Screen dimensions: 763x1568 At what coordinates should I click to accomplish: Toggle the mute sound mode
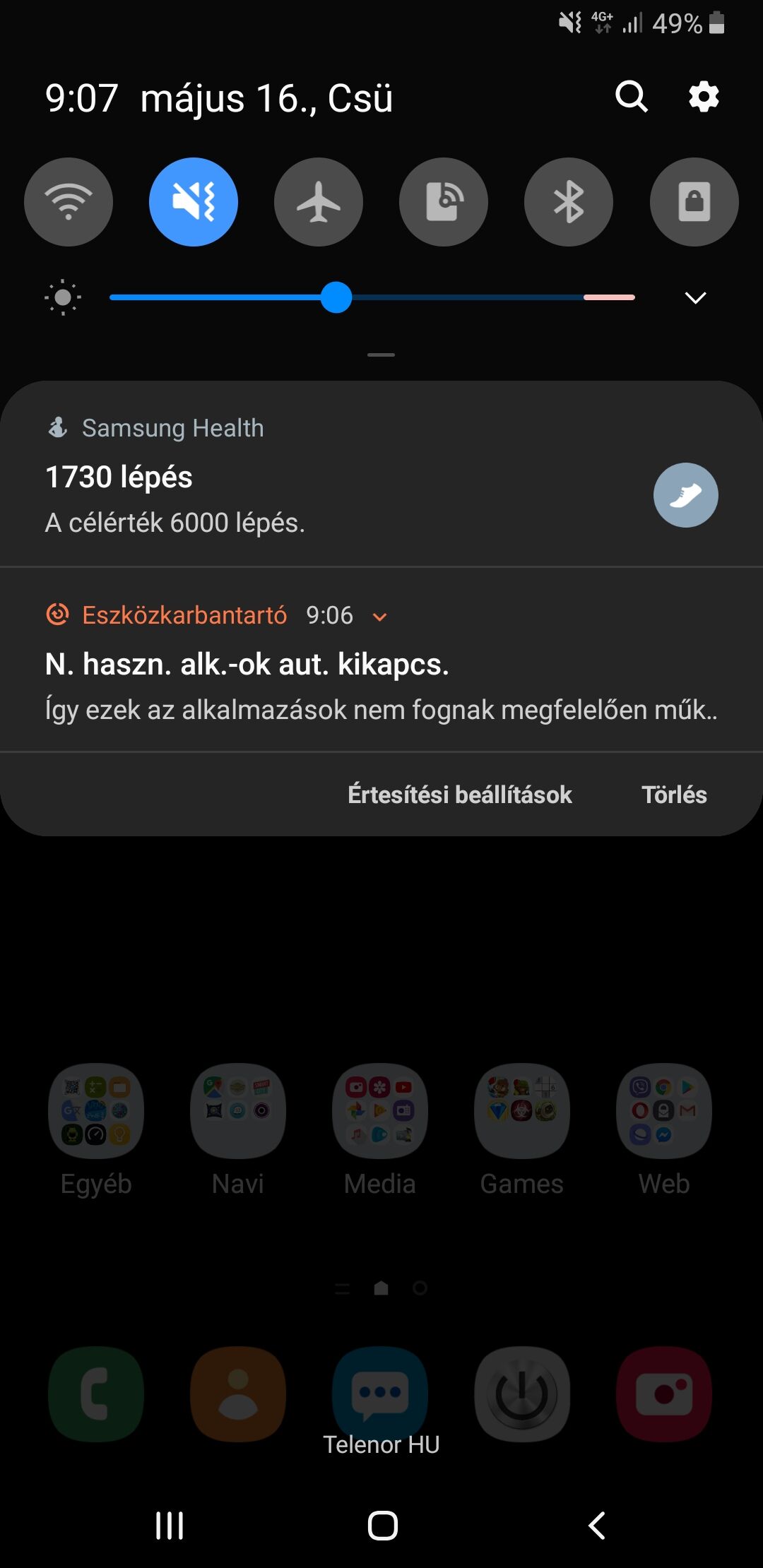pos(194,202)
